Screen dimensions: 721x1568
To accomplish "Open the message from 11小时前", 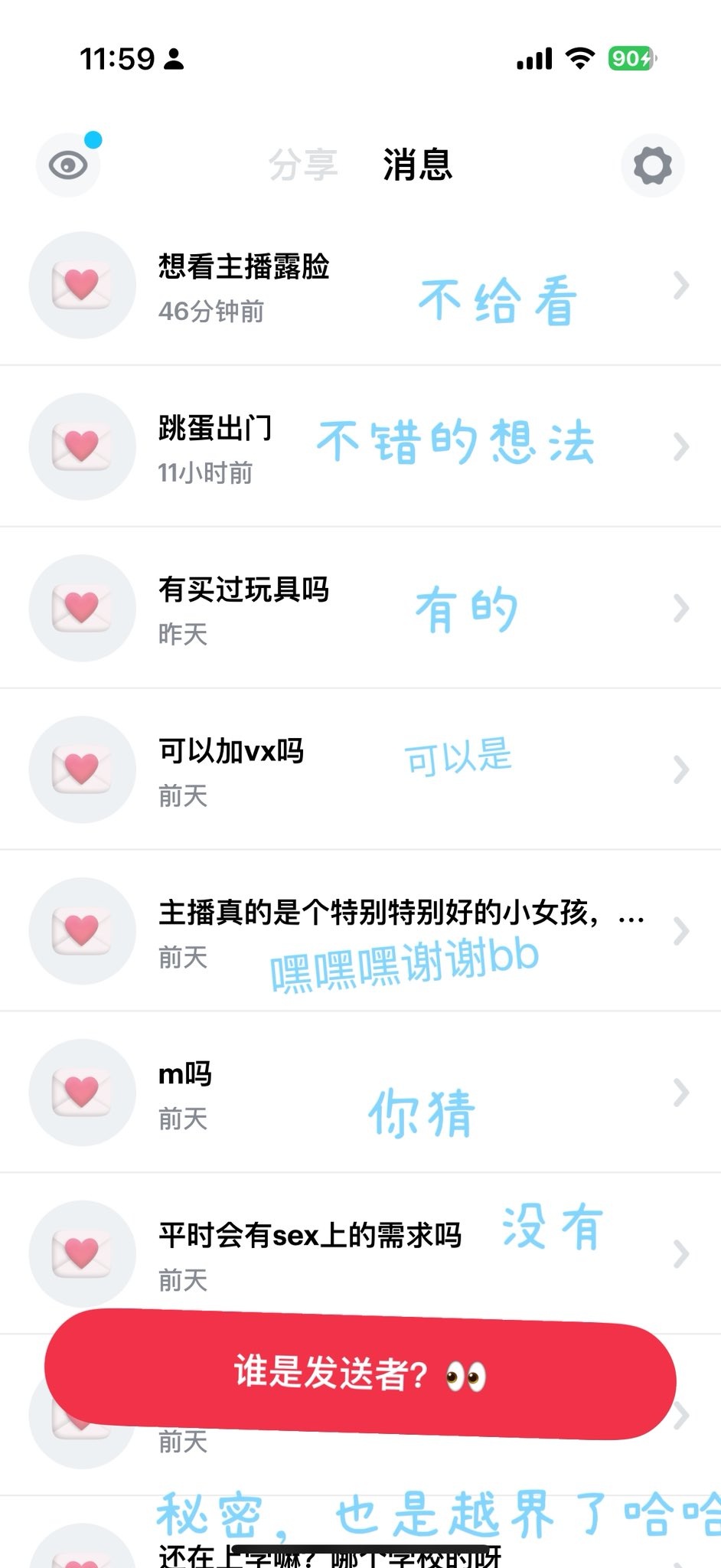I will (360, 446).
